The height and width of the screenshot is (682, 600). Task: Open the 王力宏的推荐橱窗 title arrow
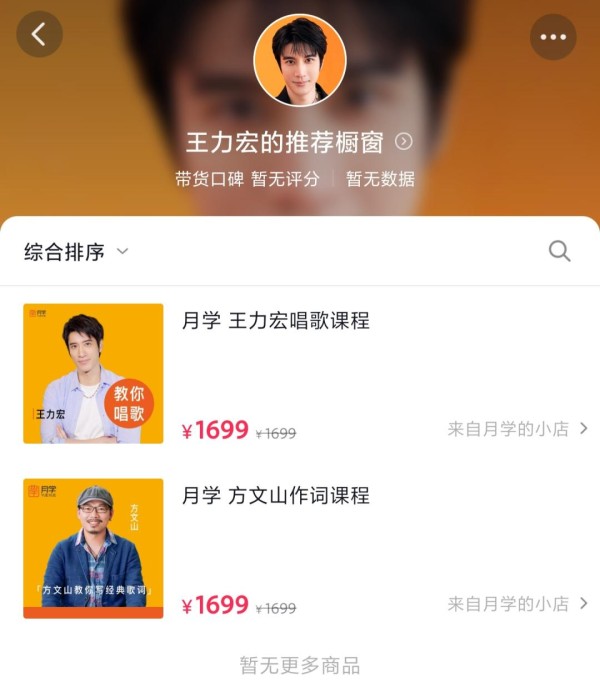coord(404,142)
